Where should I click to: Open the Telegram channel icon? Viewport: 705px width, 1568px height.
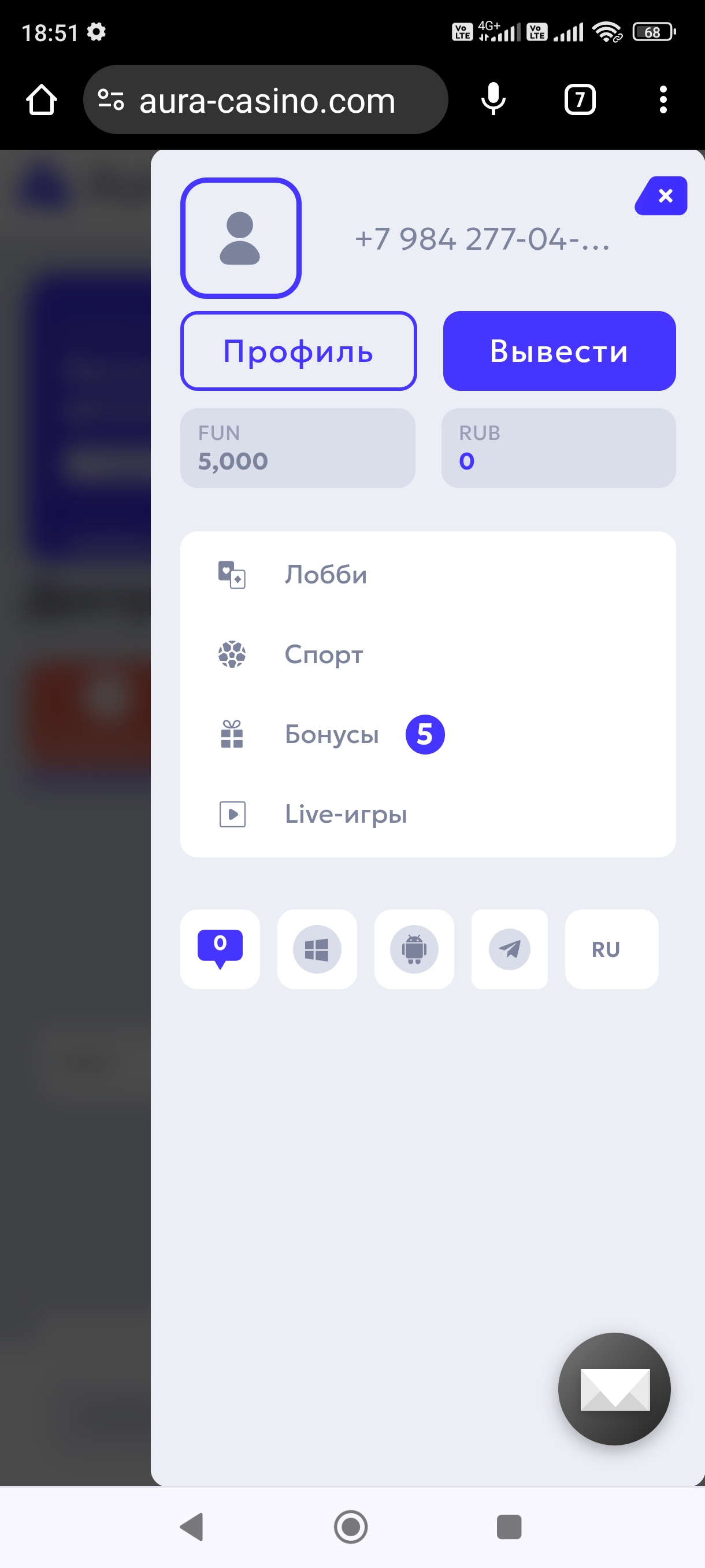[x=510, y=949]
